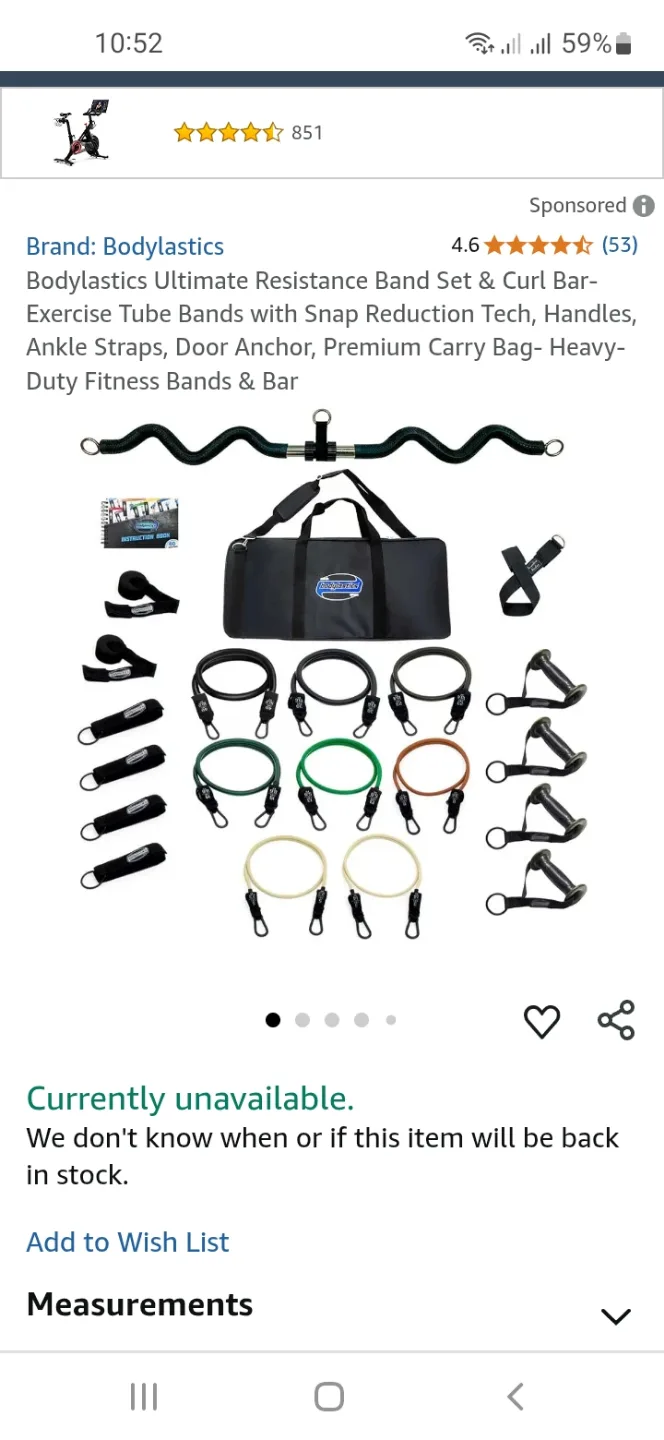
Task: Tap the Sponsored info icon
Action: [644, 206]
